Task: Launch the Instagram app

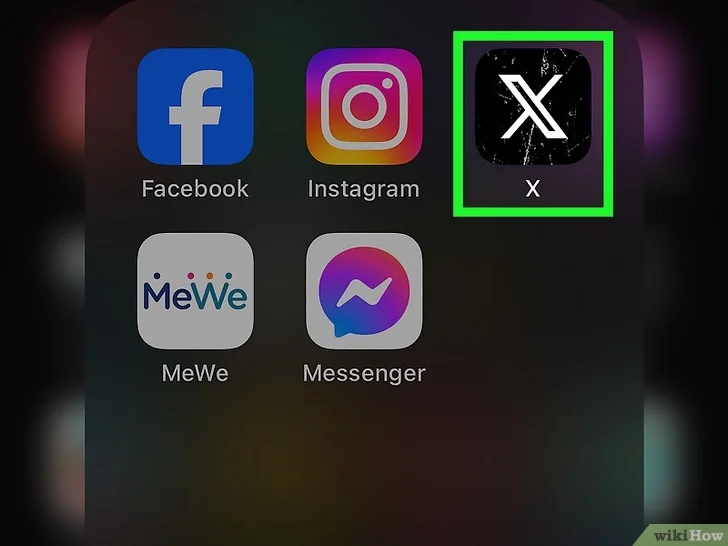Action: 364,107
